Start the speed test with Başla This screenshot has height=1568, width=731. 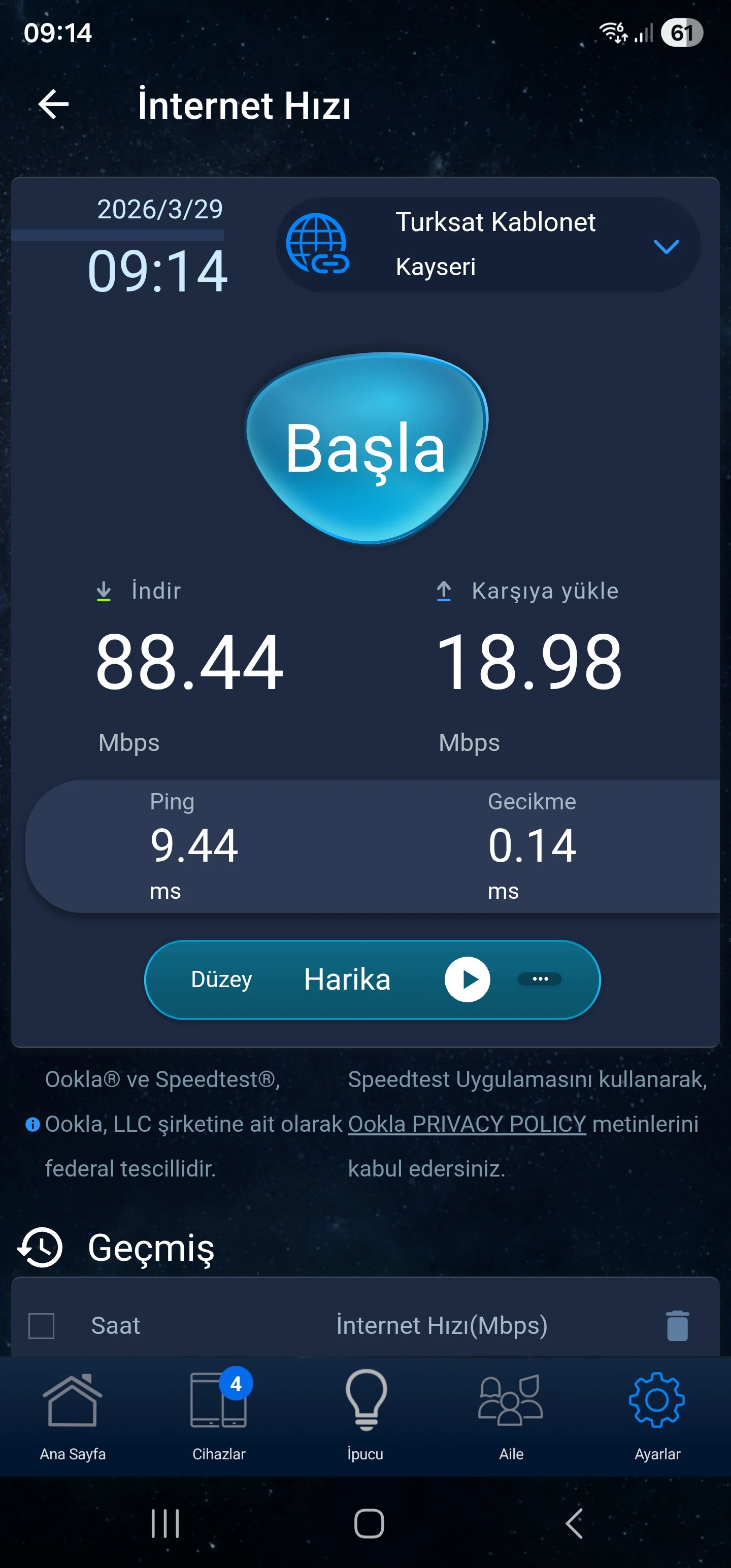(x=366, y=448)
